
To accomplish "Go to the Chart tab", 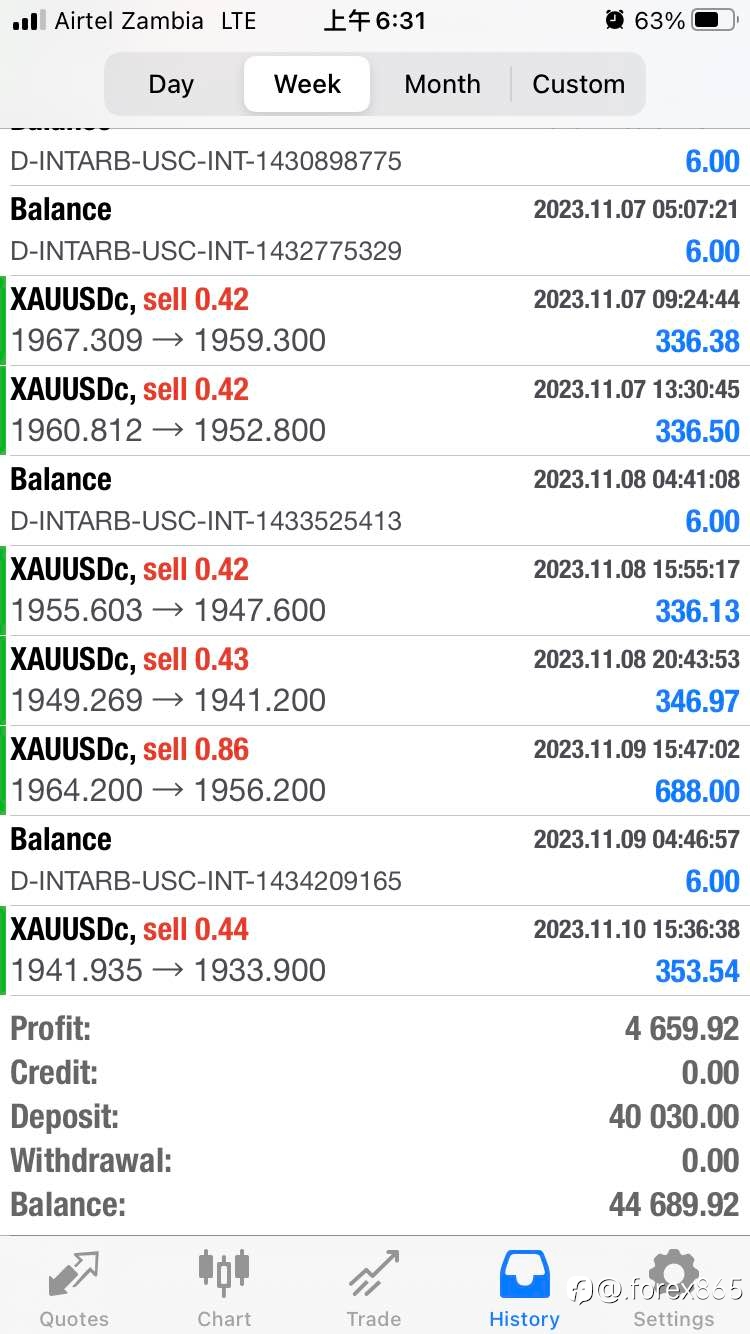I will 224,1289.
